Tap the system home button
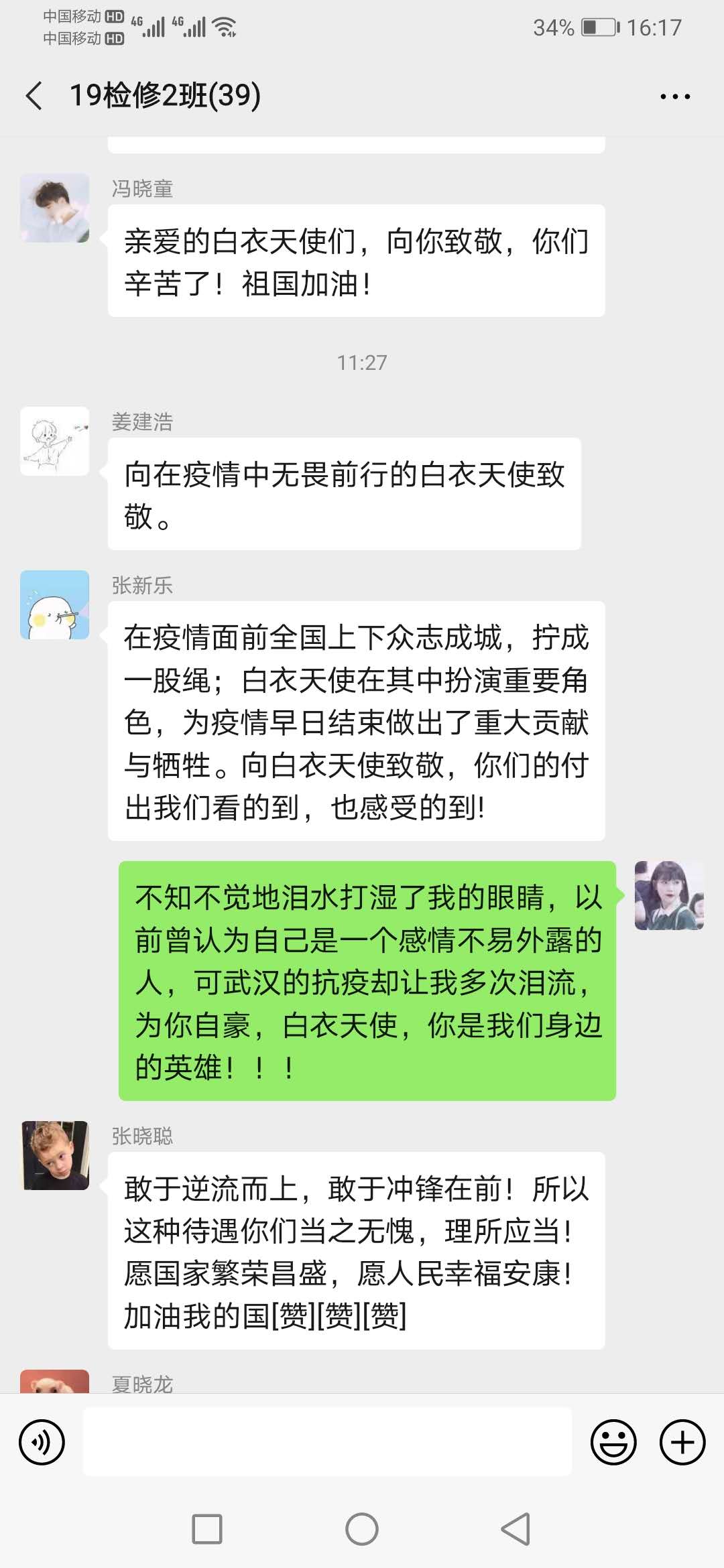Viewport: 724px width, 1568px height. [362, 1529]
